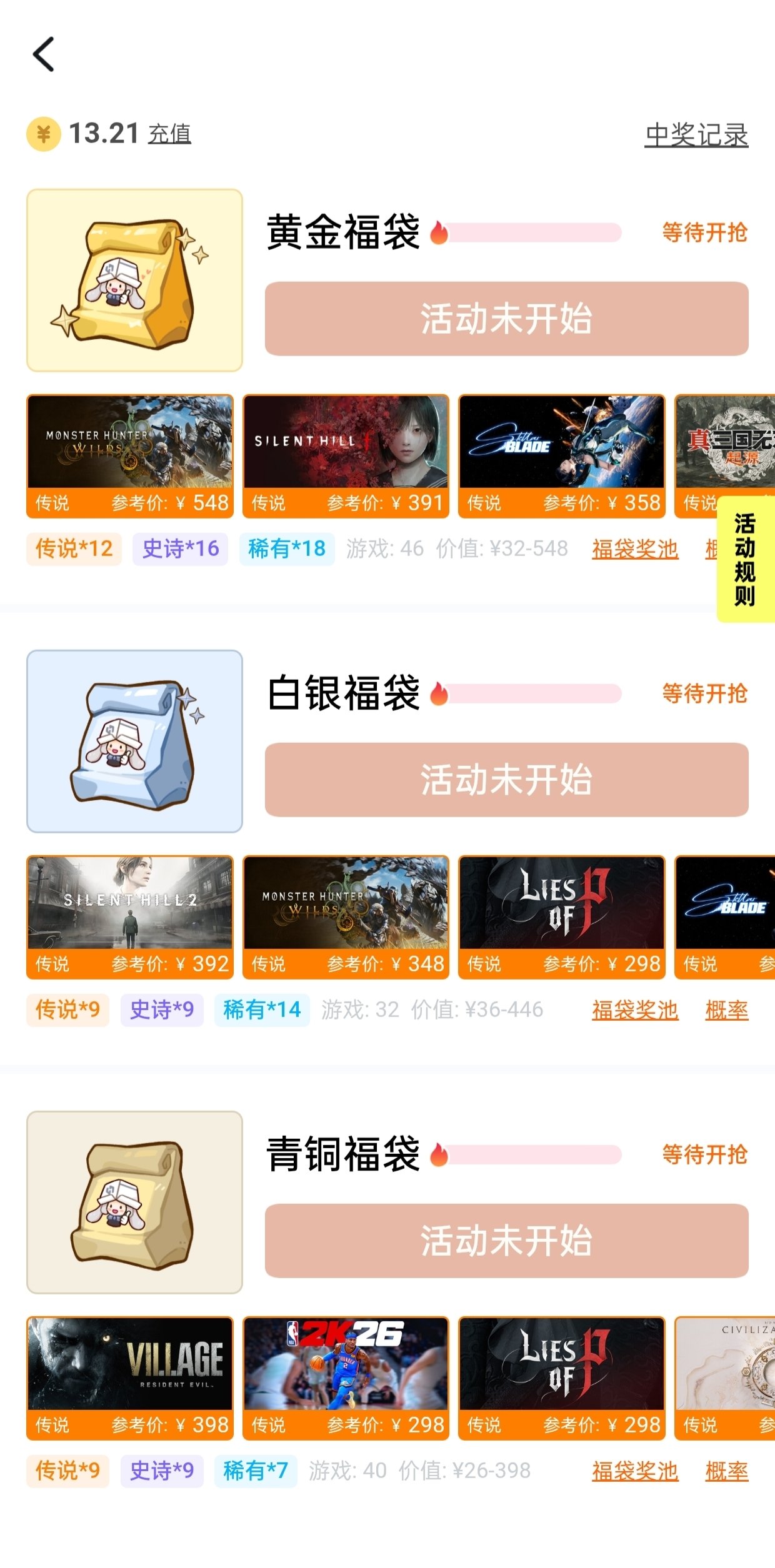Open Lies of P card in 白银福袋
The height and width of the screenshot is (1568, 775).
click(561, 917)
